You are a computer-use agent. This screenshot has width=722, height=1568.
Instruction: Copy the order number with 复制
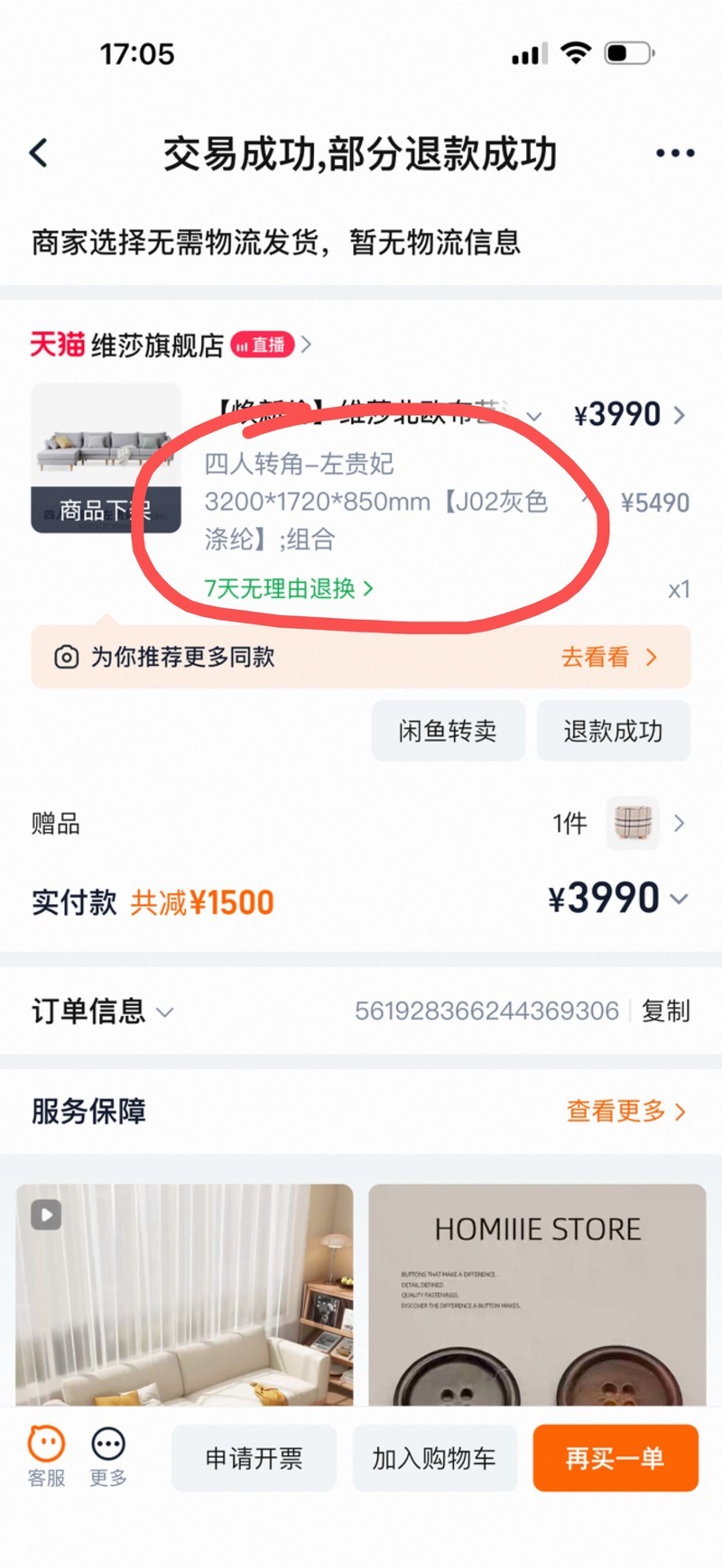click(x=665, y=1011)
